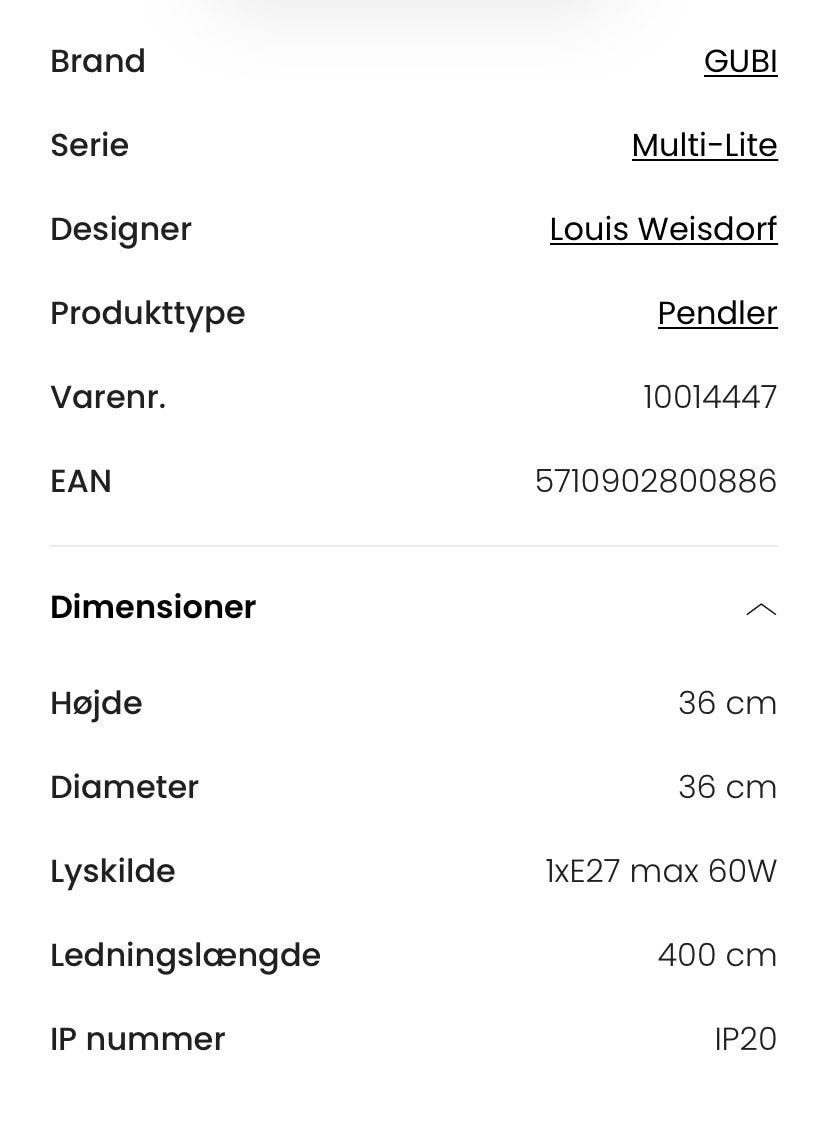Collapse the Dimensioner section
This screenshot has height=1129, width=828.
point(761,609)
